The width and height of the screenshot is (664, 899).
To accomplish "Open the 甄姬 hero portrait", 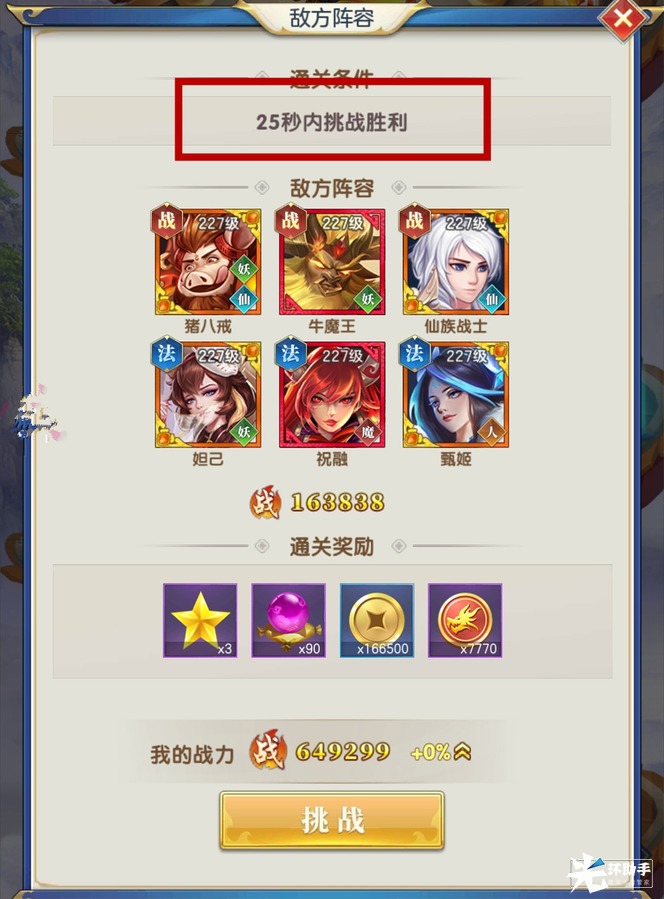I will 456,395.
